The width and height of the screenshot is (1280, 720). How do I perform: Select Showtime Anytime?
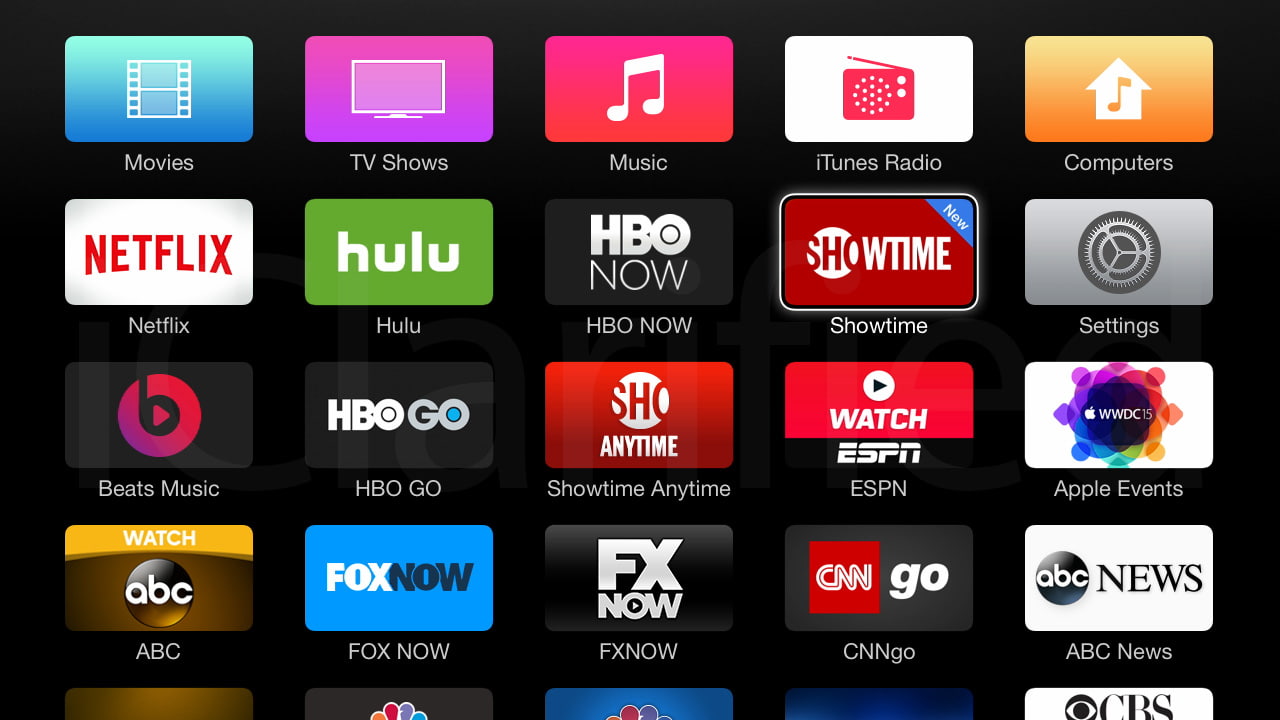[639, 415]
